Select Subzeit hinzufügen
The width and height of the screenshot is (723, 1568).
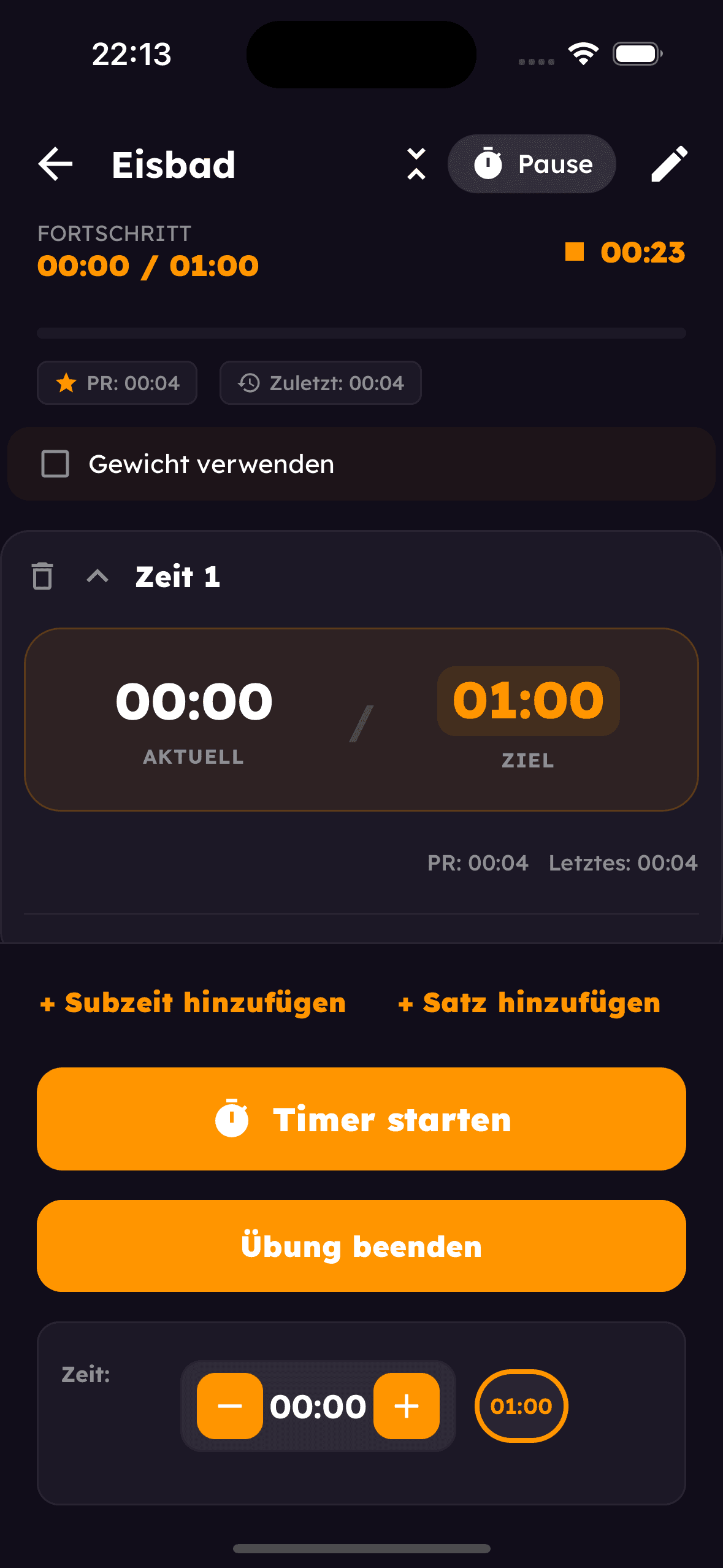coord(191,1002)
